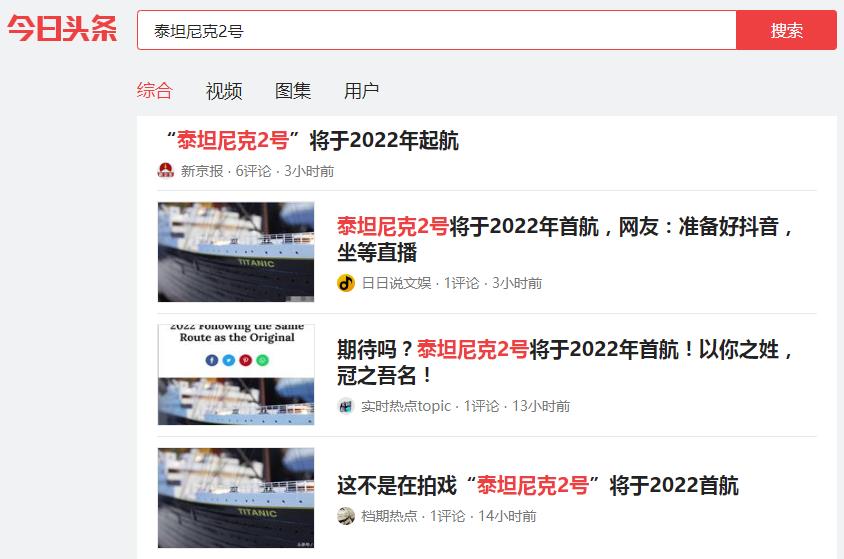Image resolution: width=844 pixels, height=559 pixels.
Task: Open the article 这不是在拍戏
Action: 537,486
